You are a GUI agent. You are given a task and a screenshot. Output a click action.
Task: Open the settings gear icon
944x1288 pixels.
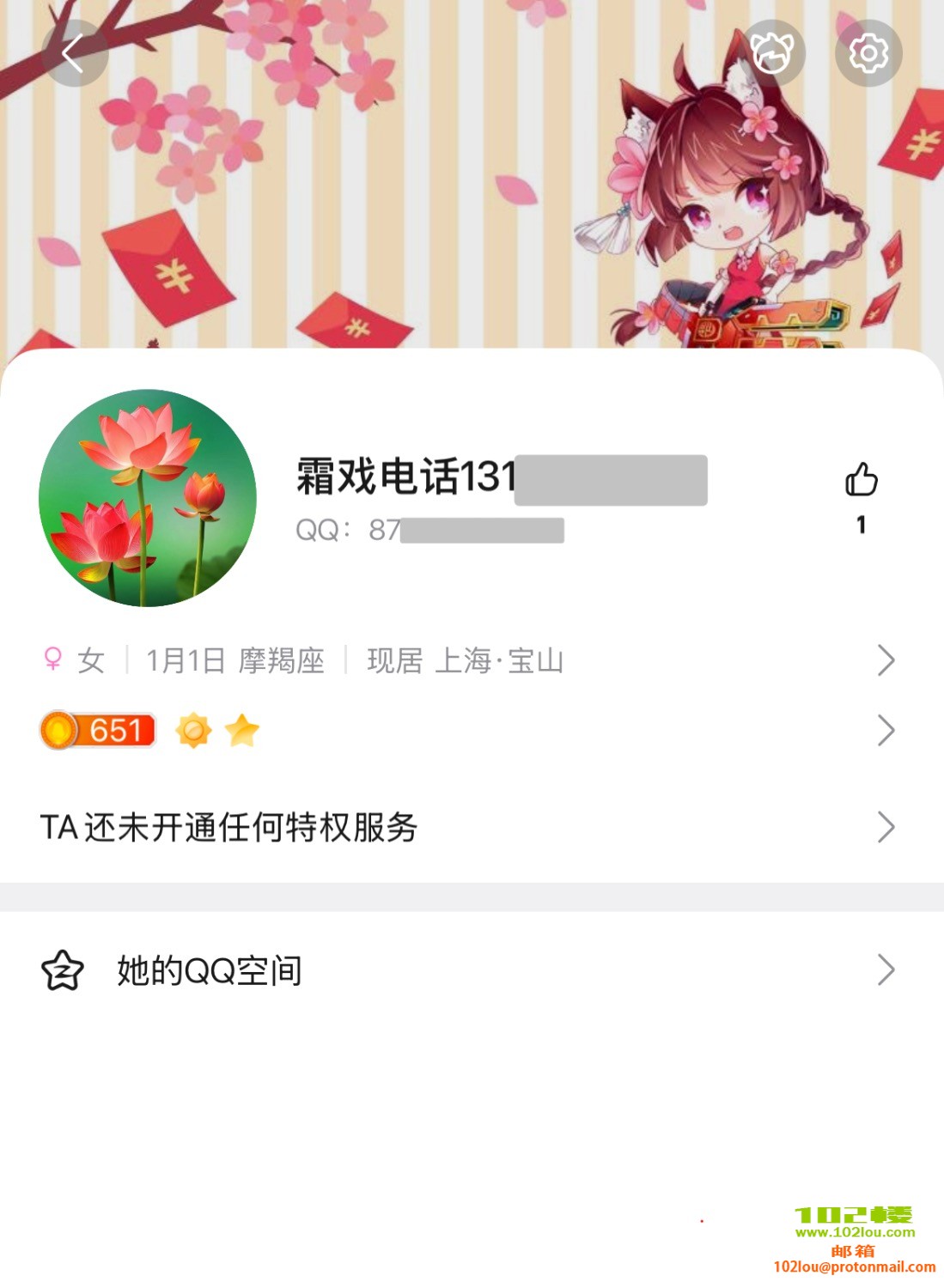point(868,53)
